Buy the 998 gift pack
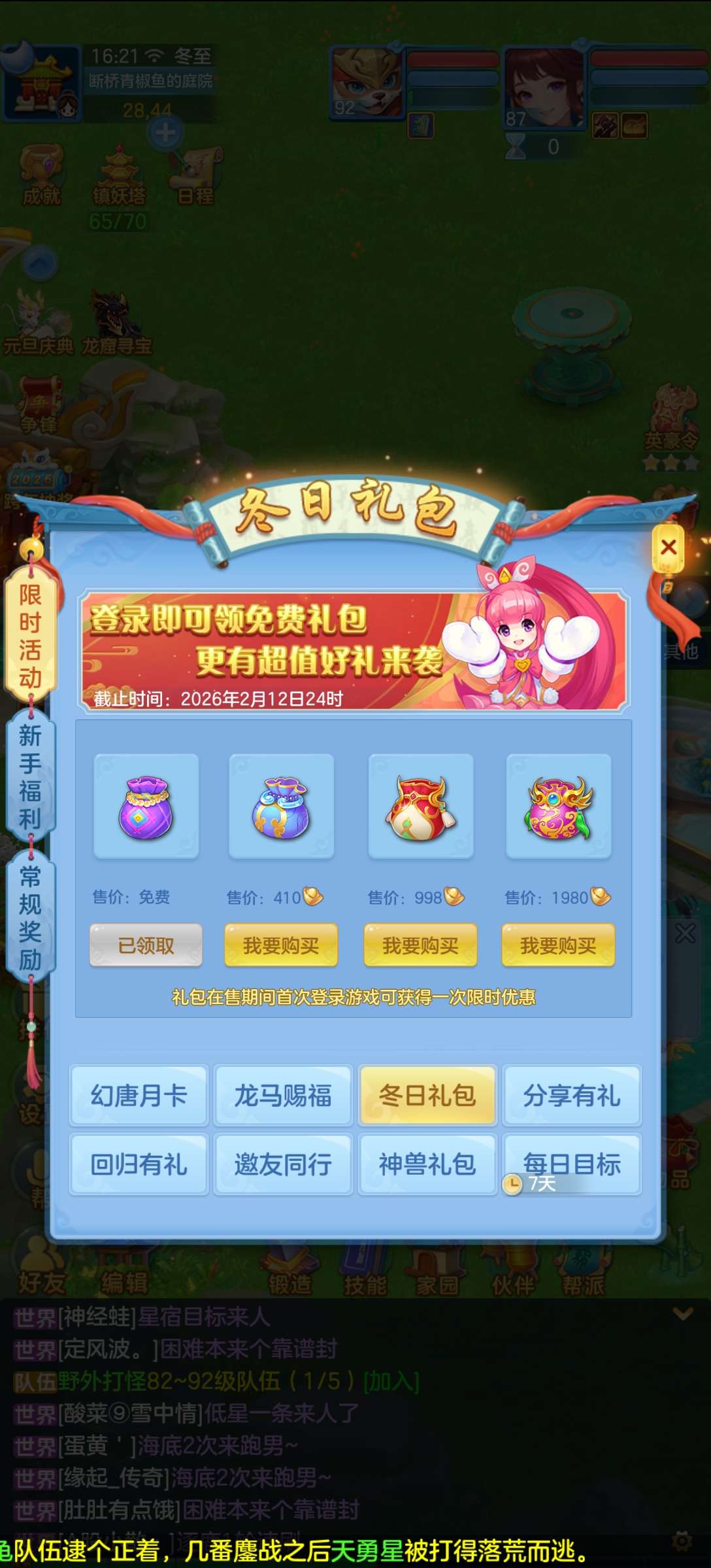 (420, 945)
